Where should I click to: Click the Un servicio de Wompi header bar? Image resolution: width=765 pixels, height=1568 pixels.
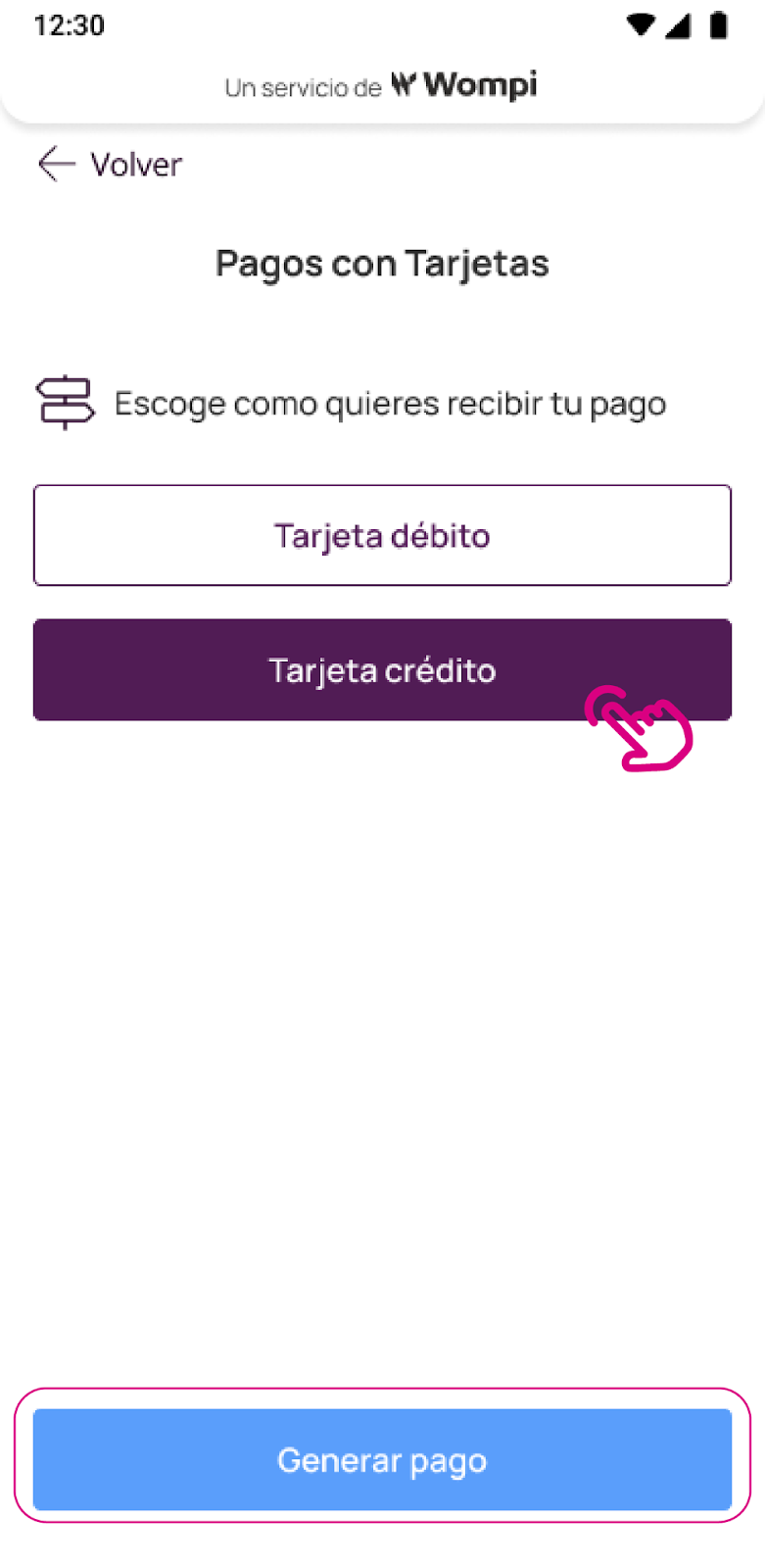[382, 86]
